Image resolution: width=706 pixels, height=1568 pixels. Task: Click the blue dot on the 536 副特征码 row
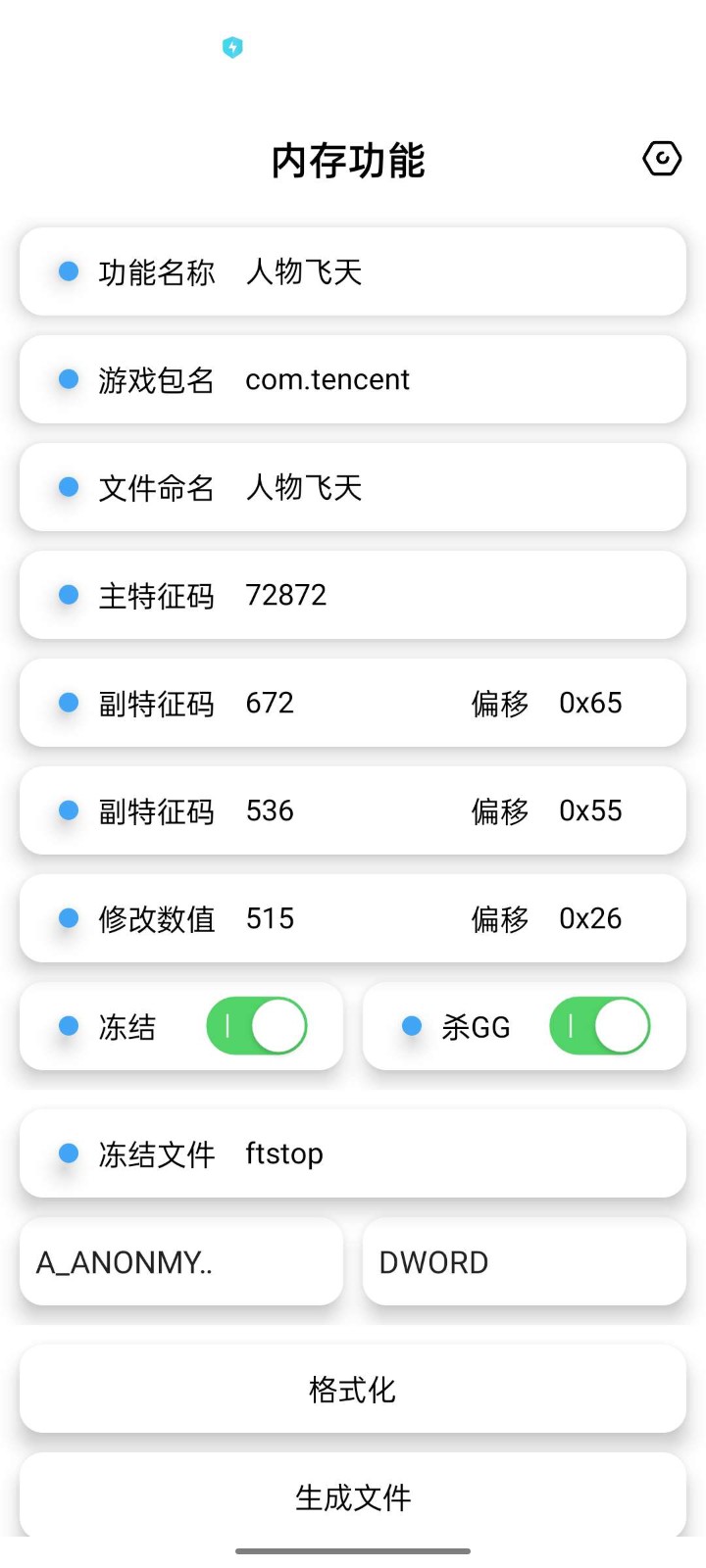[68, 810]
